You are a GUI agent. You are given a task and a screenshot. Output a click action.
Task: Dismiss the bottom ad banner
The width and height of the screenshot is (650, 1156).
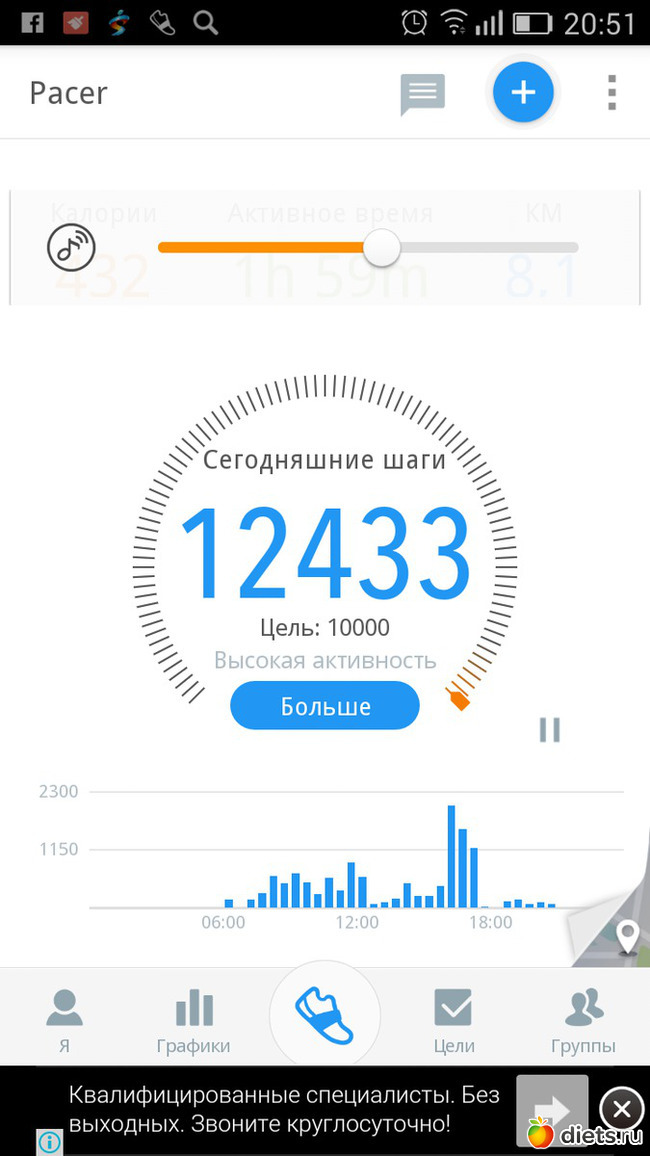[621, 1108]
